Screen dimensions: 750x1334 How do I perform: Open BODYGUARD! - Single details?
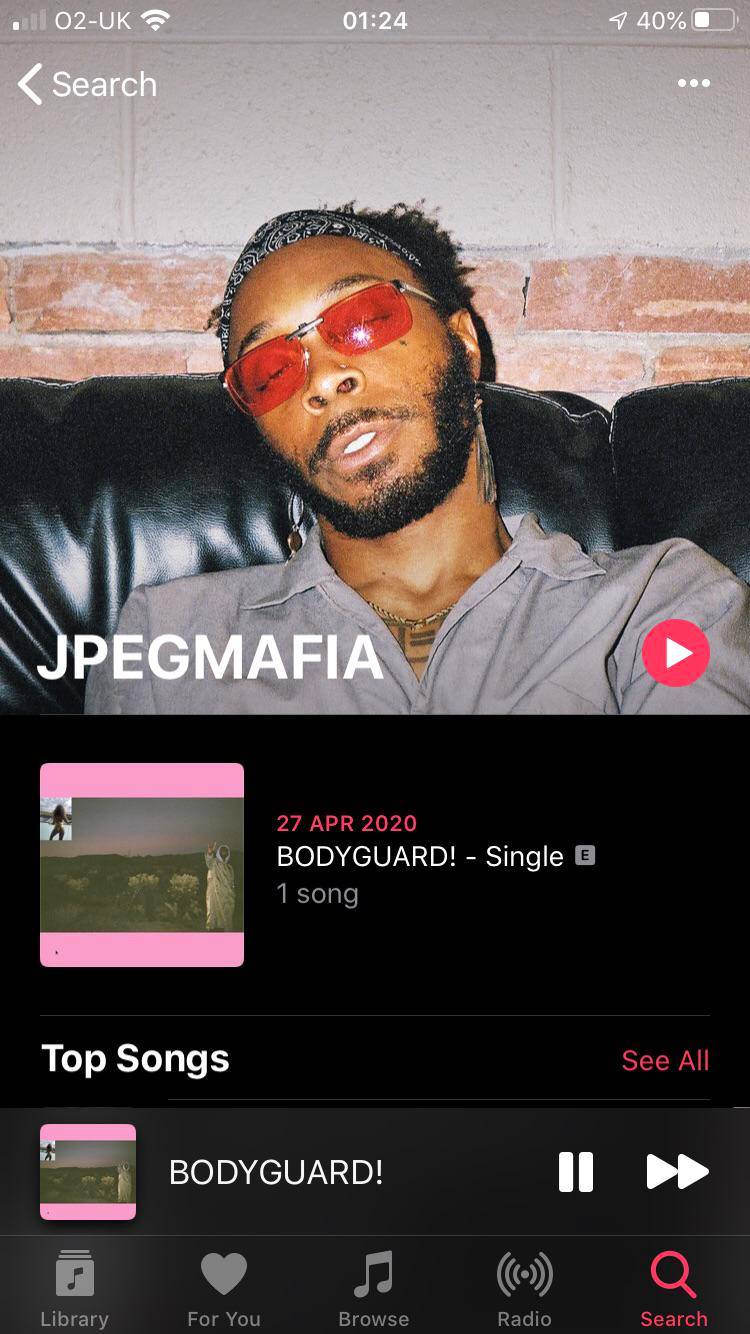pos(418,856)
